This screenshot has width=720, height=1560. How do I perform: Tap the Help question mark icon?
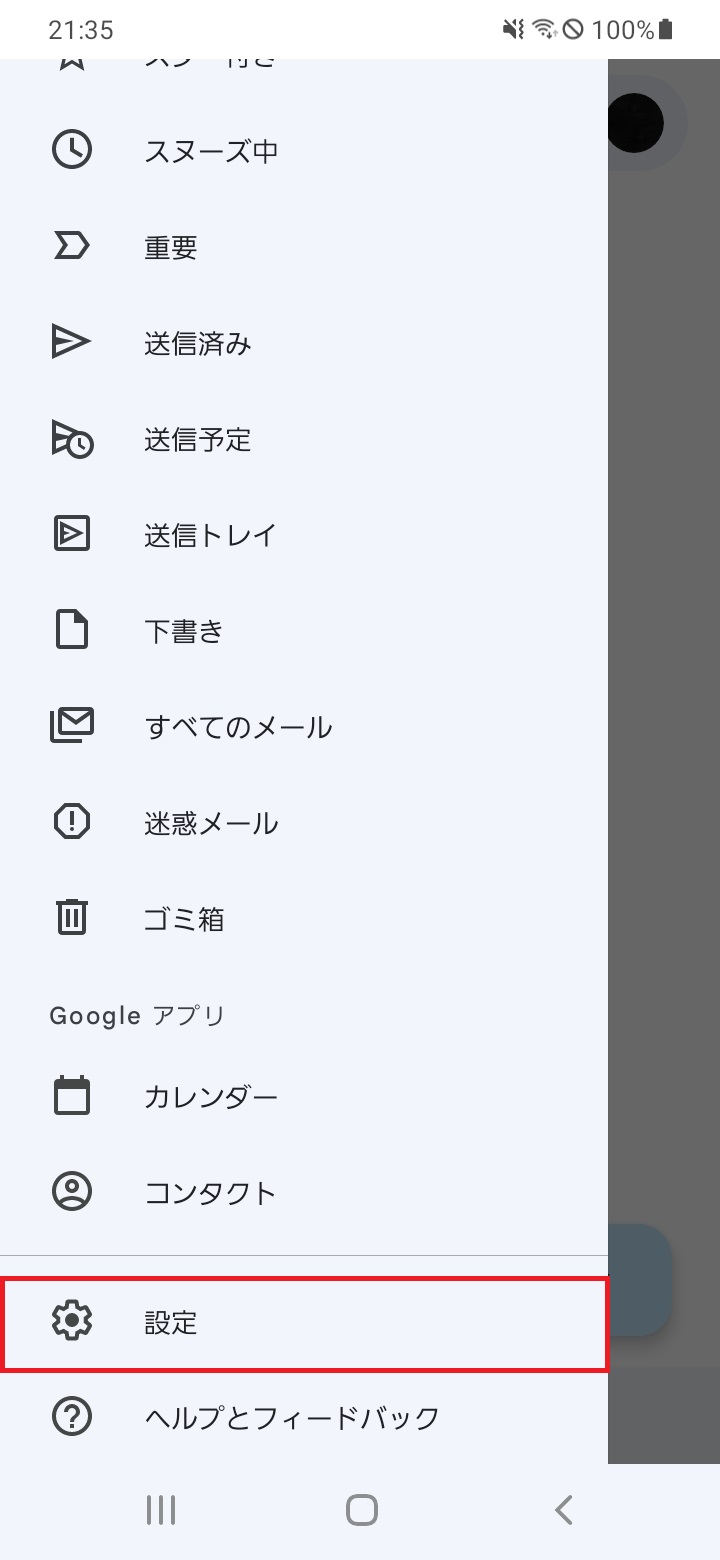coord(71,1416)
